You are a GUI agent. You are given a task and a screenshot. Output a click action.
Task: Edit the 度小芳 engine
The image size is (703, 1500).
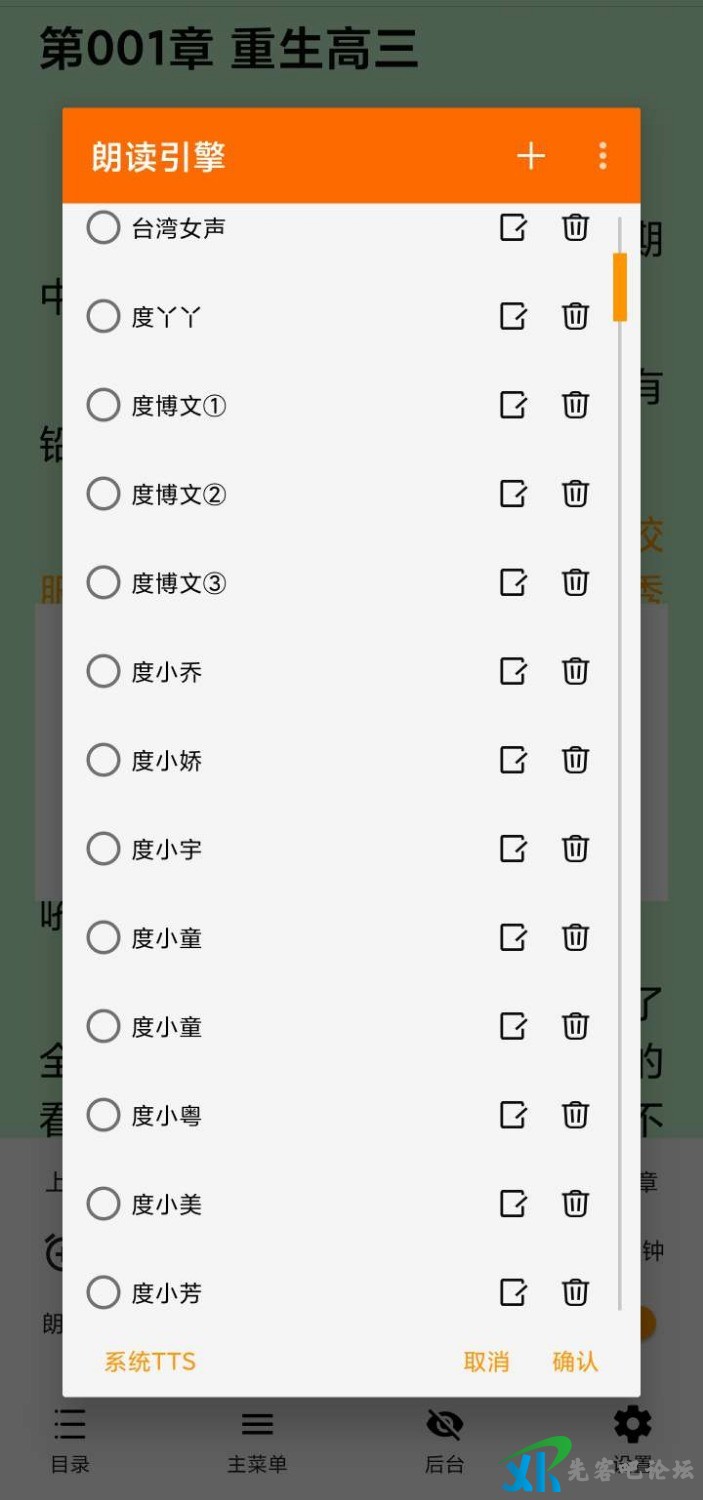[x=513, y=1292]
